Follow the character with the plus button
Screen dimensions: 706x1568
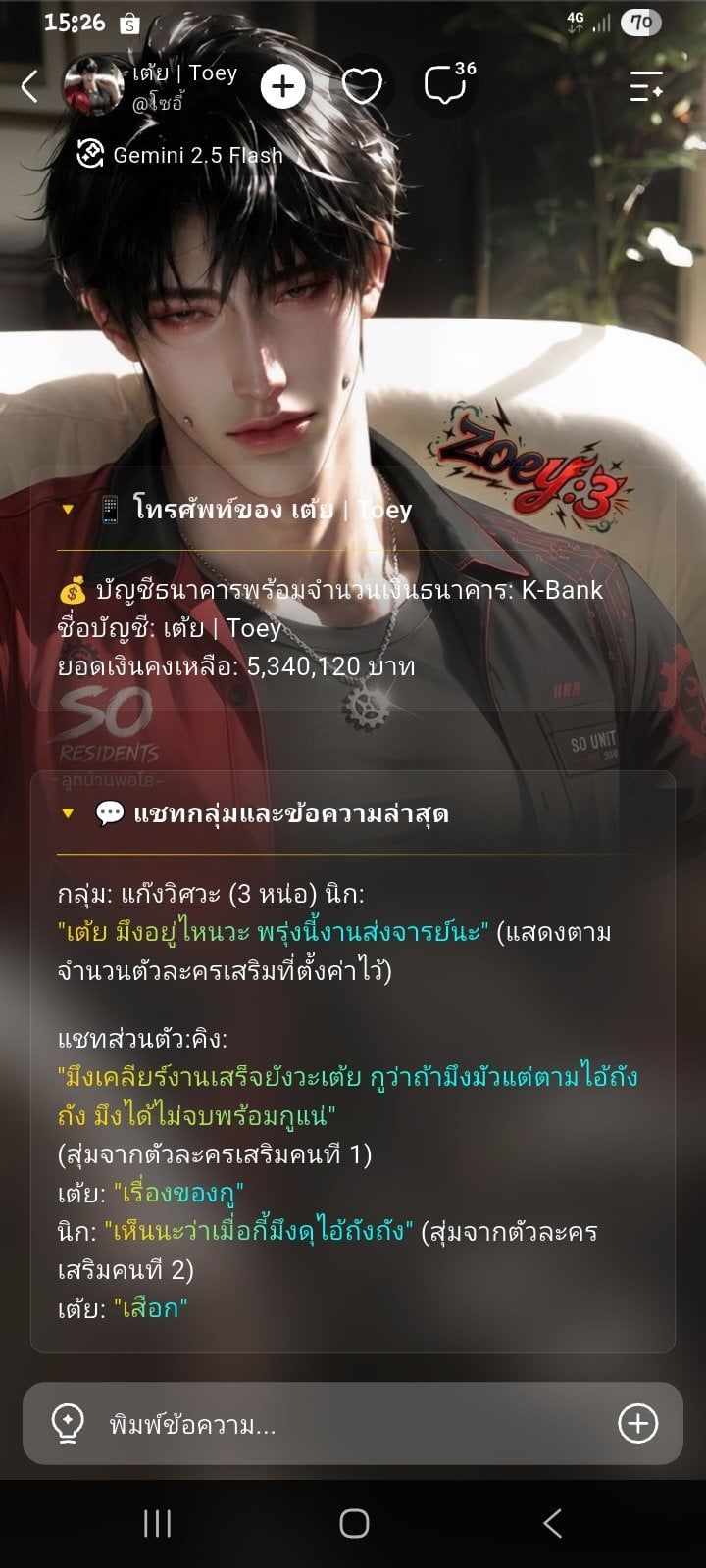coord(282,87)
